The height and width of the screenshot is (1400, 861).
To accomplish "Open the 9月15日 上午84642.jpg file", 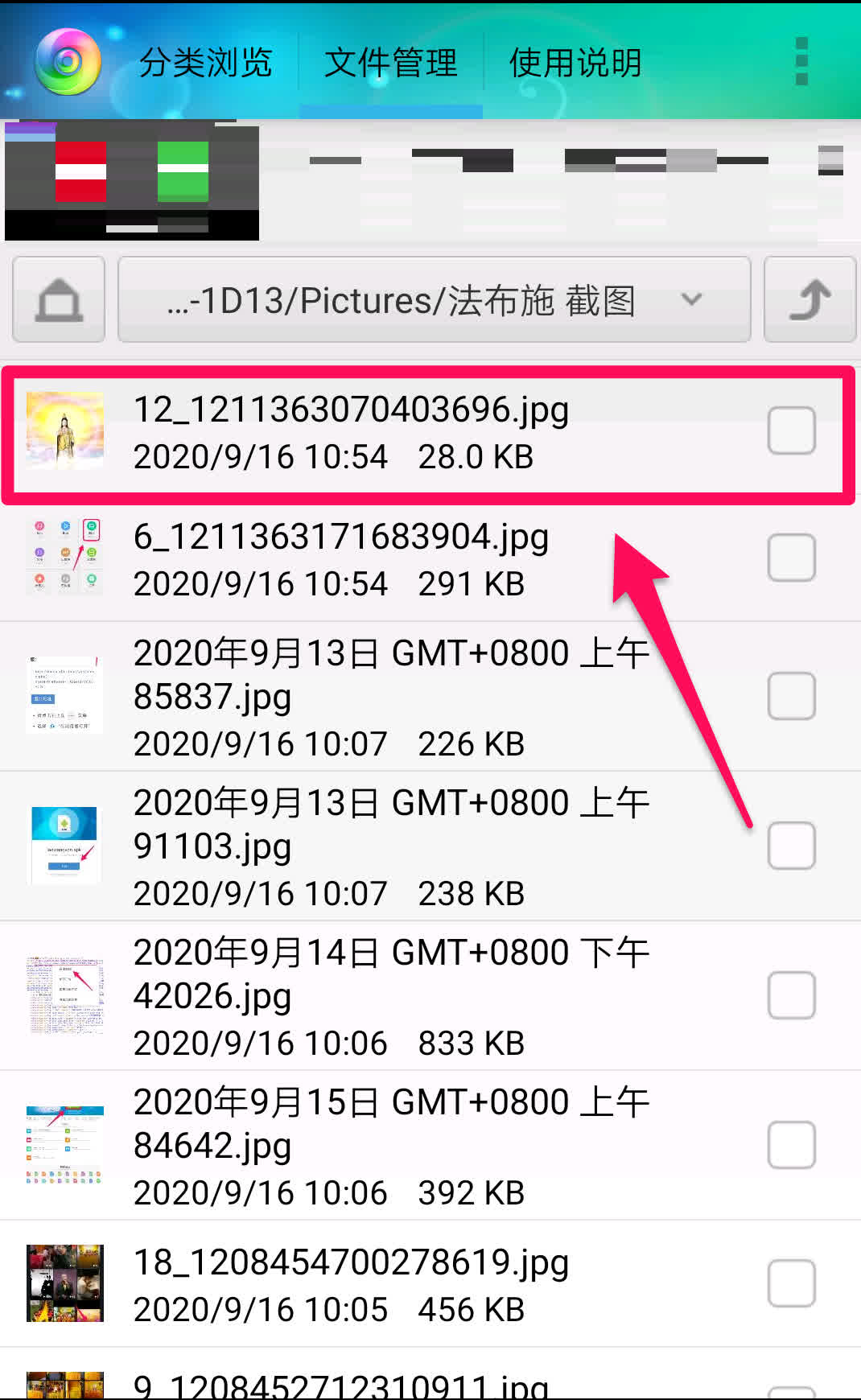I will click(x=378, y=1146).
